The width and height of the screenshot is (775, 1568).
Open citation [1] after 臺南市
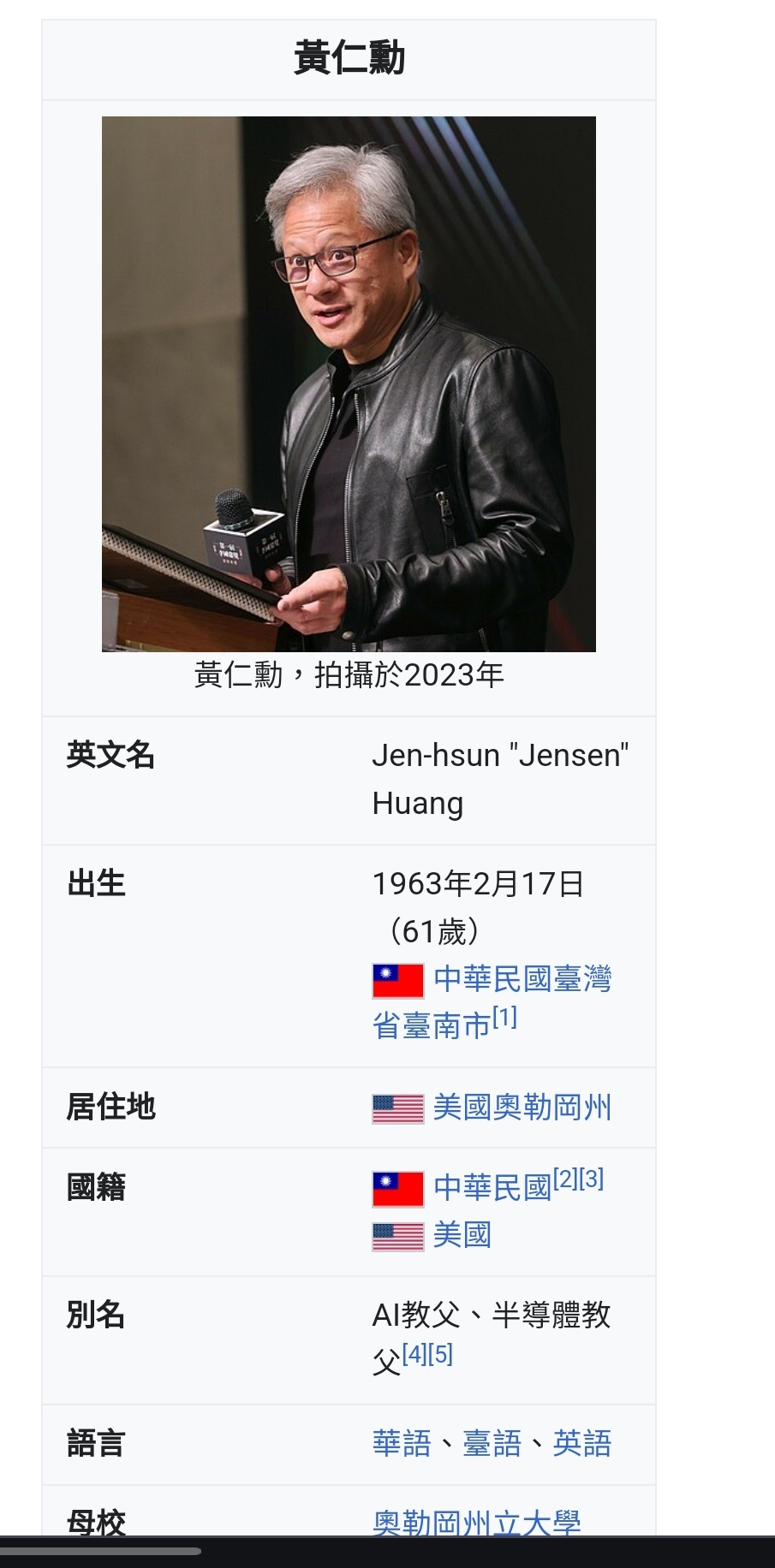(x=504, y=1018)
